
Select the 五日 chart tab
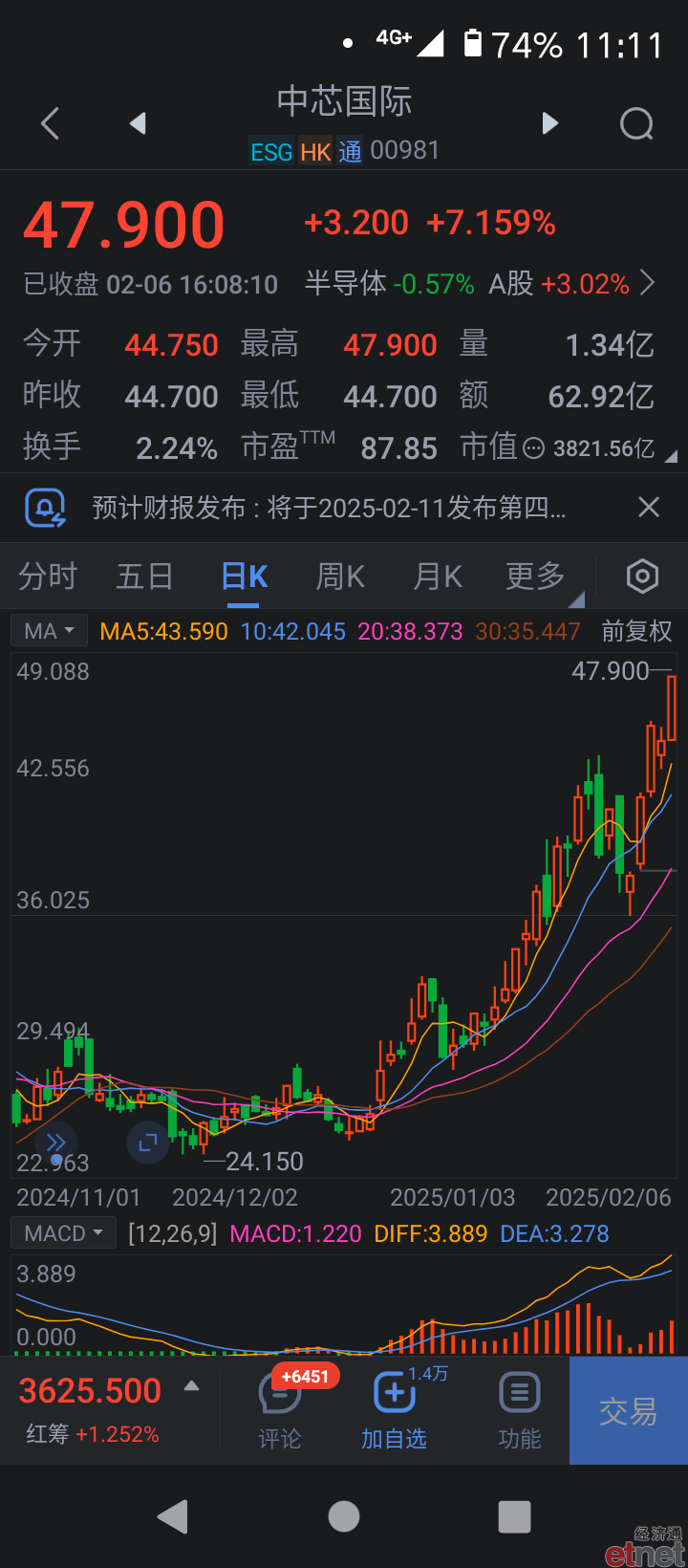click(x=145, y=577)
